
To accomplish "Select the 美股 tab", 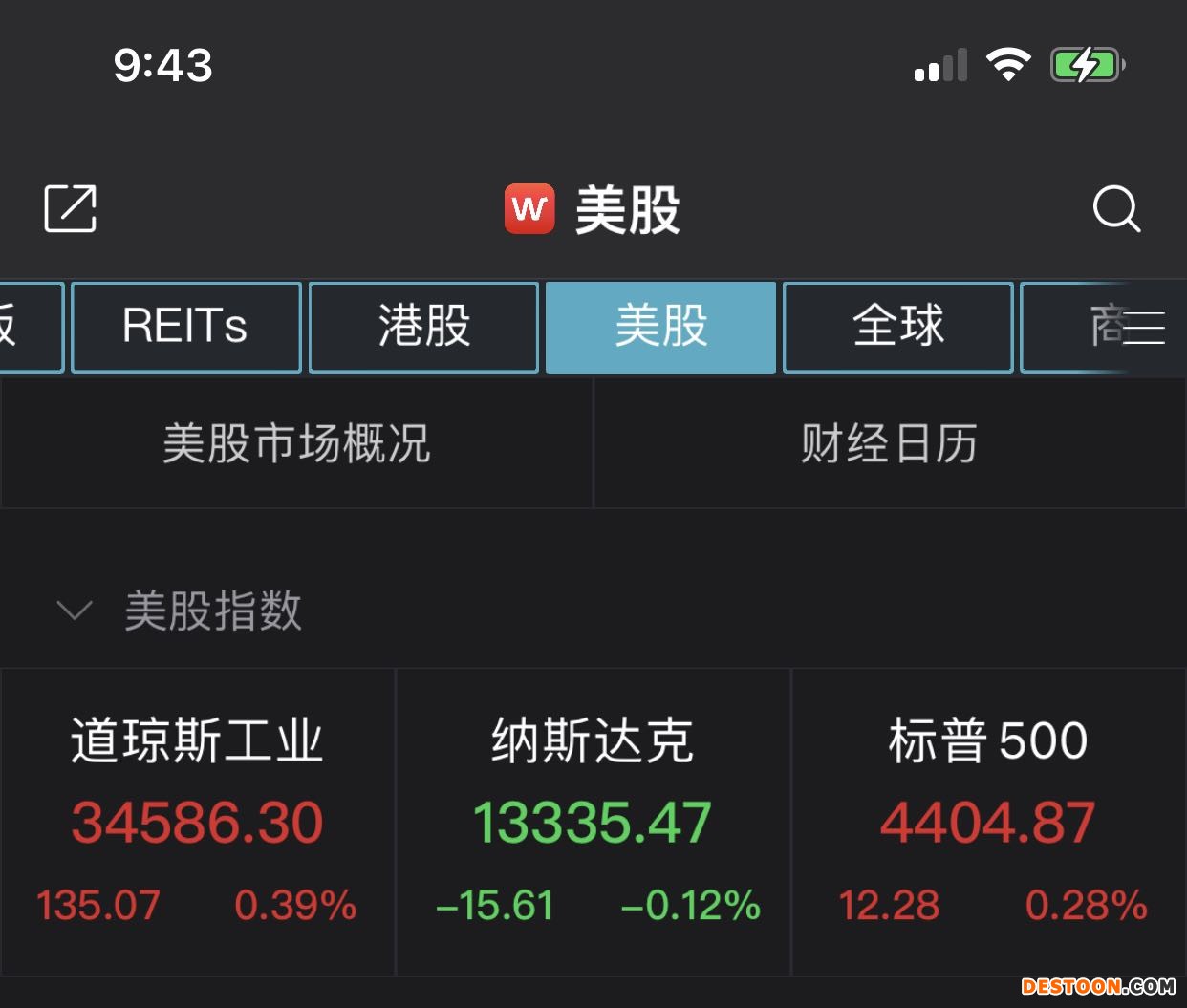I will pyautogui.click(x=660, y=327).
